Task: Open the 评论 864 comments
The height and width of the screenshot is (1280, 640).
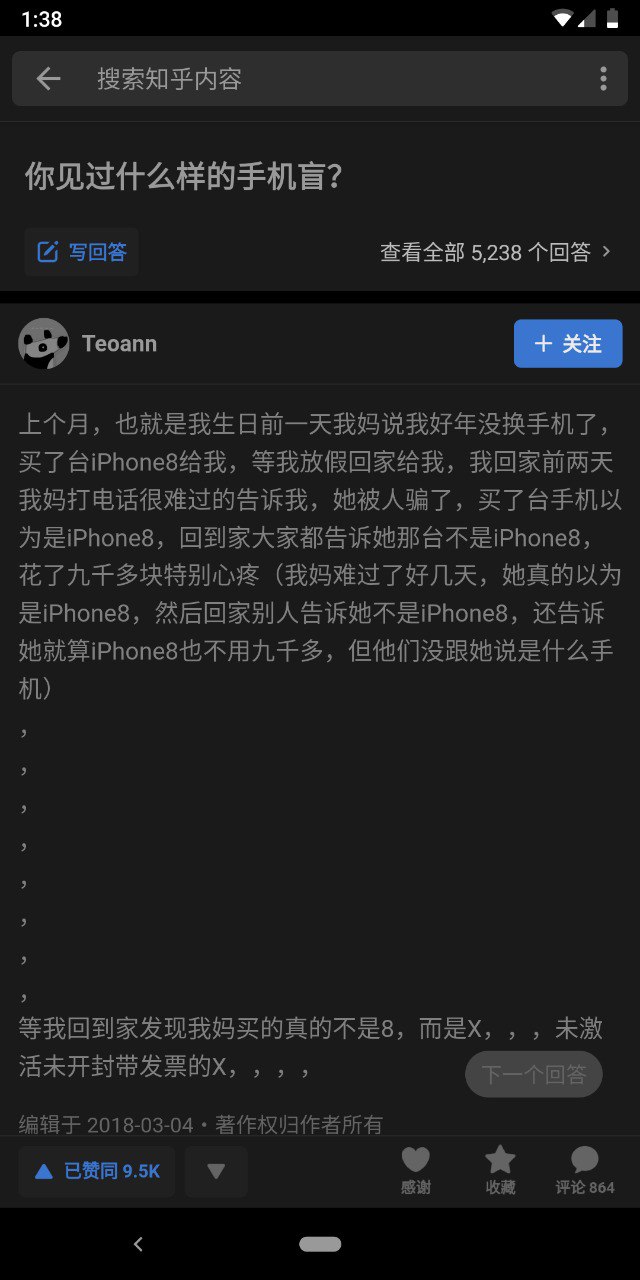Action: tap(585, 1170)
